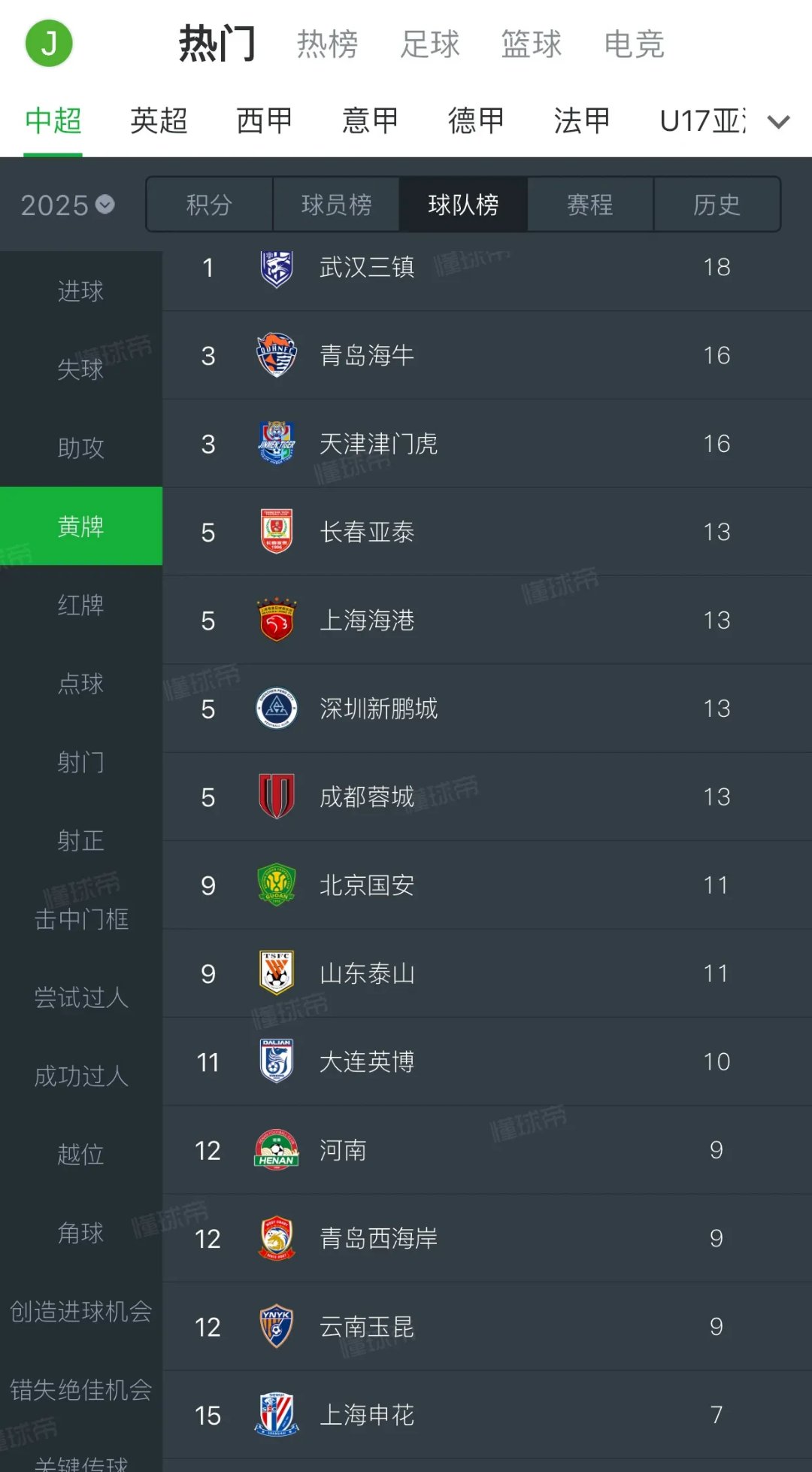Expand the league list chevron
Viewport: 812px width, 1472px height.
(778, 122)
